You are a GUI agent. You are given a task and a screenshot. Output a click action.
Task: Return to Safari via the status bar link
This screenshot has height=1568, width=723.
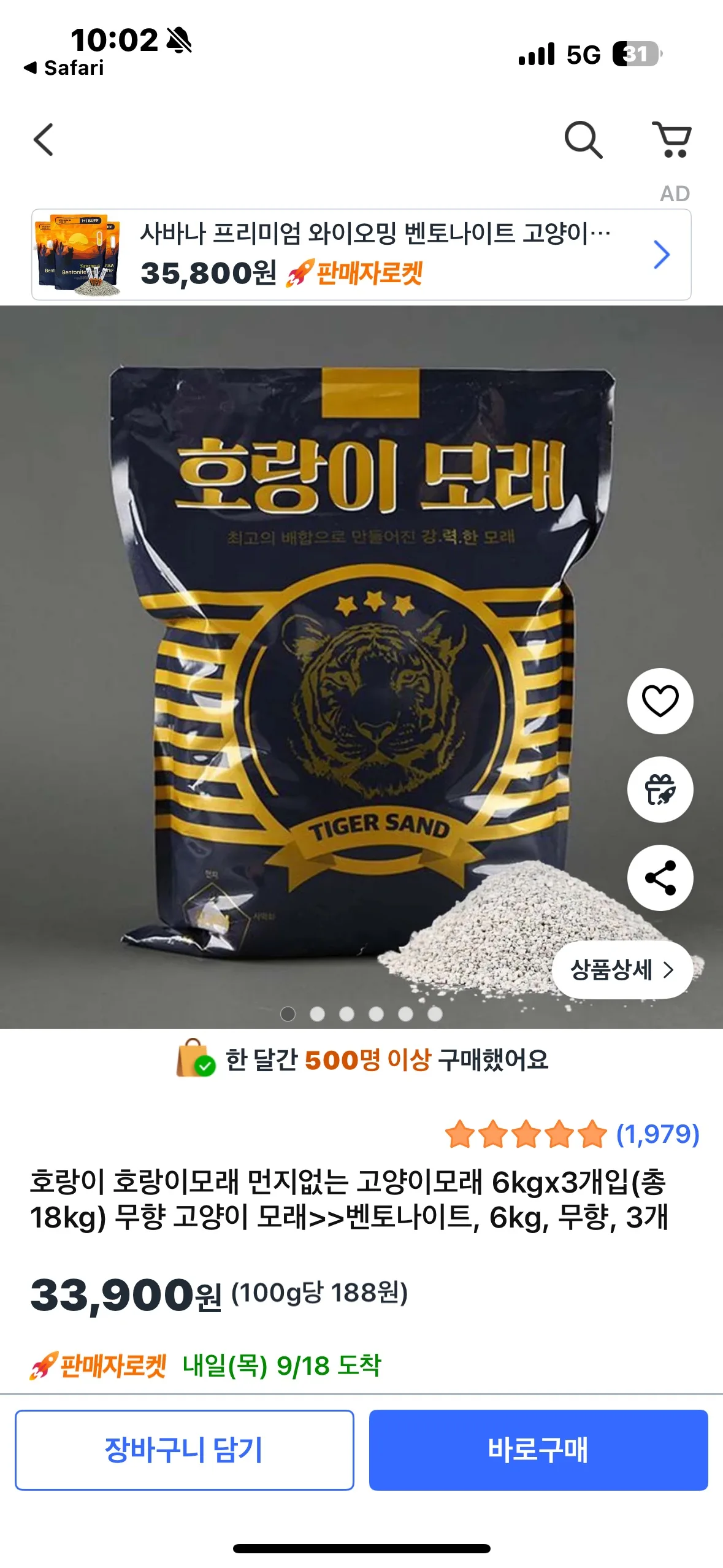tap(64, 67)
